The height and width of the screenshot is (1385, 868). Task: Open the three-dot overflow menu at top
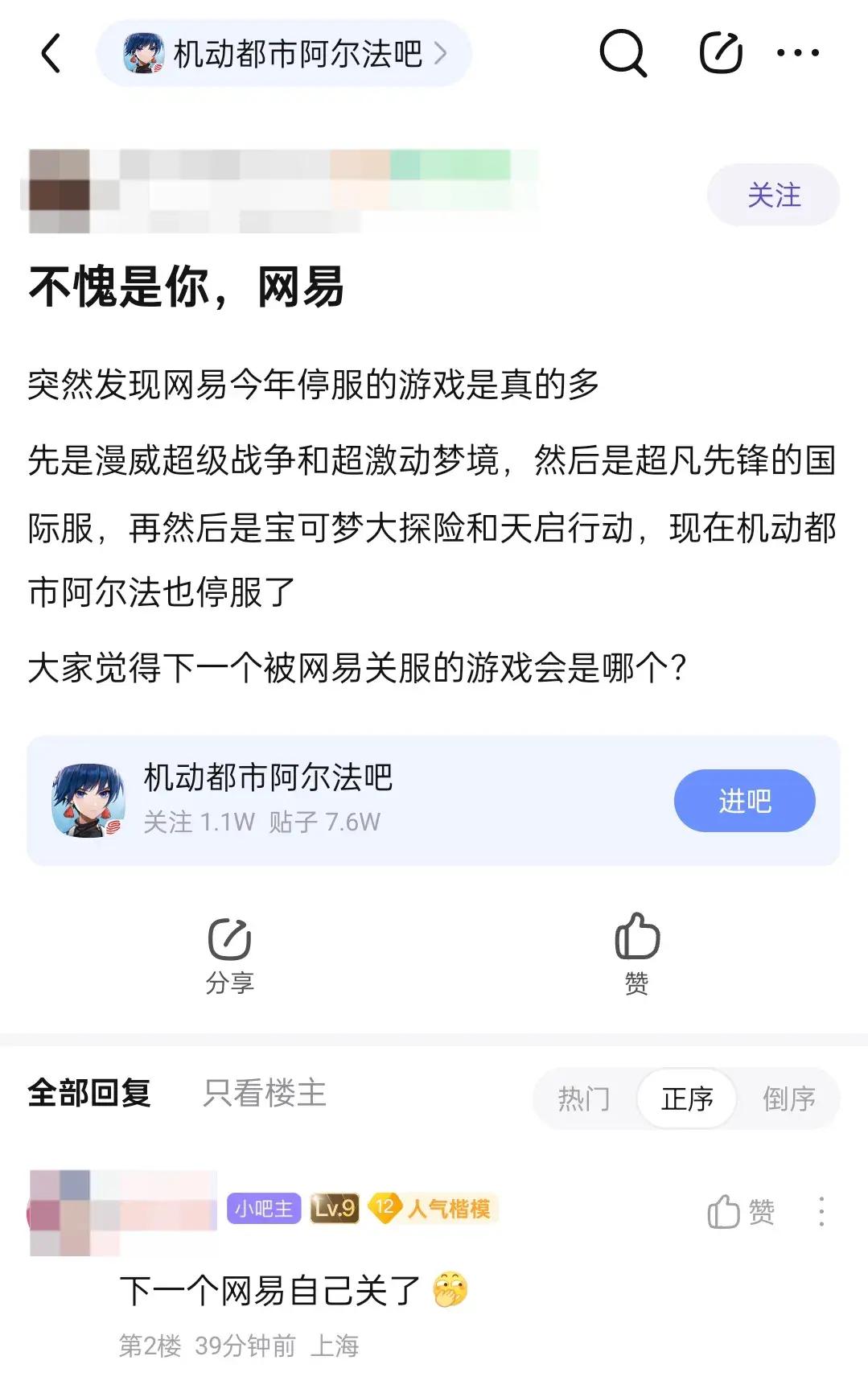coord(797,53)
